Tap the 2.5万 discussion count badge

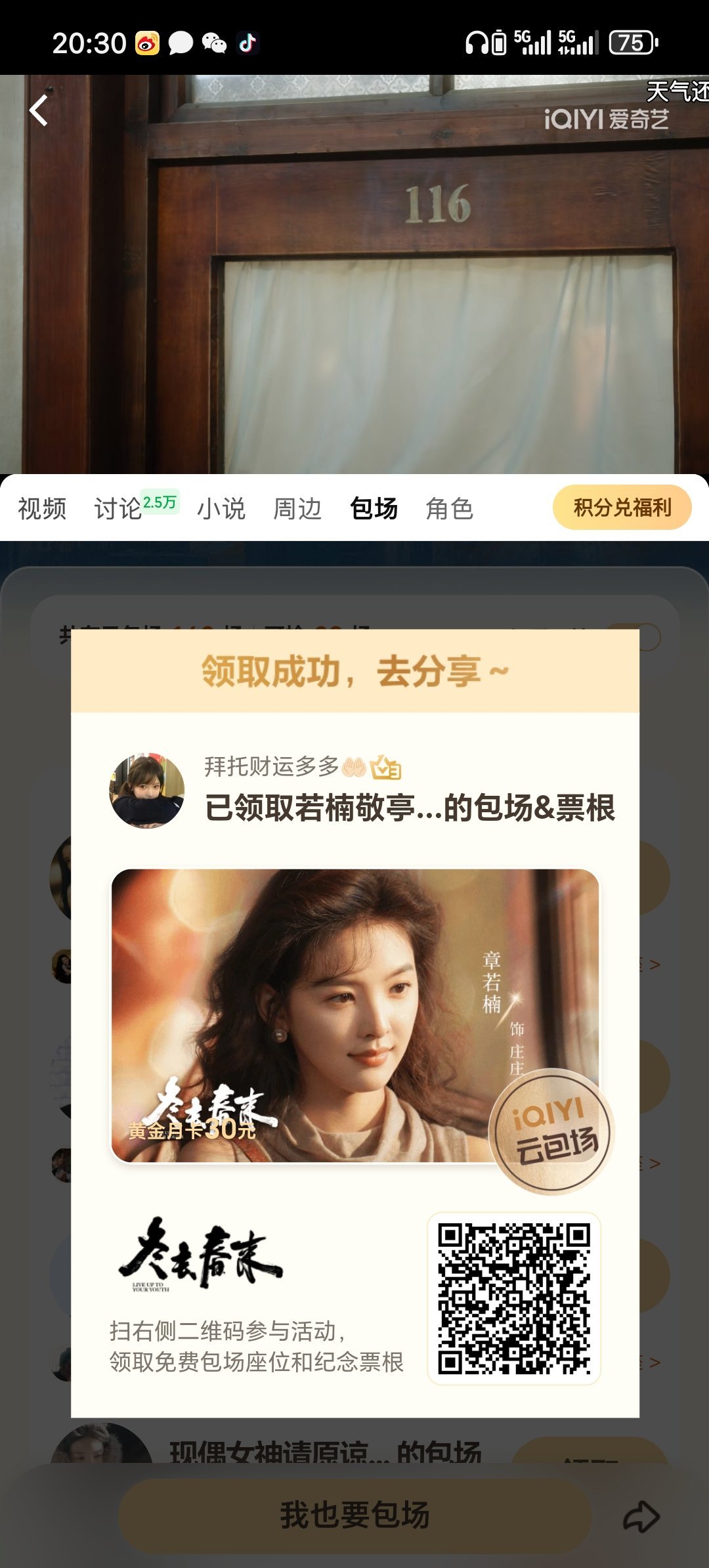point(161,500)
